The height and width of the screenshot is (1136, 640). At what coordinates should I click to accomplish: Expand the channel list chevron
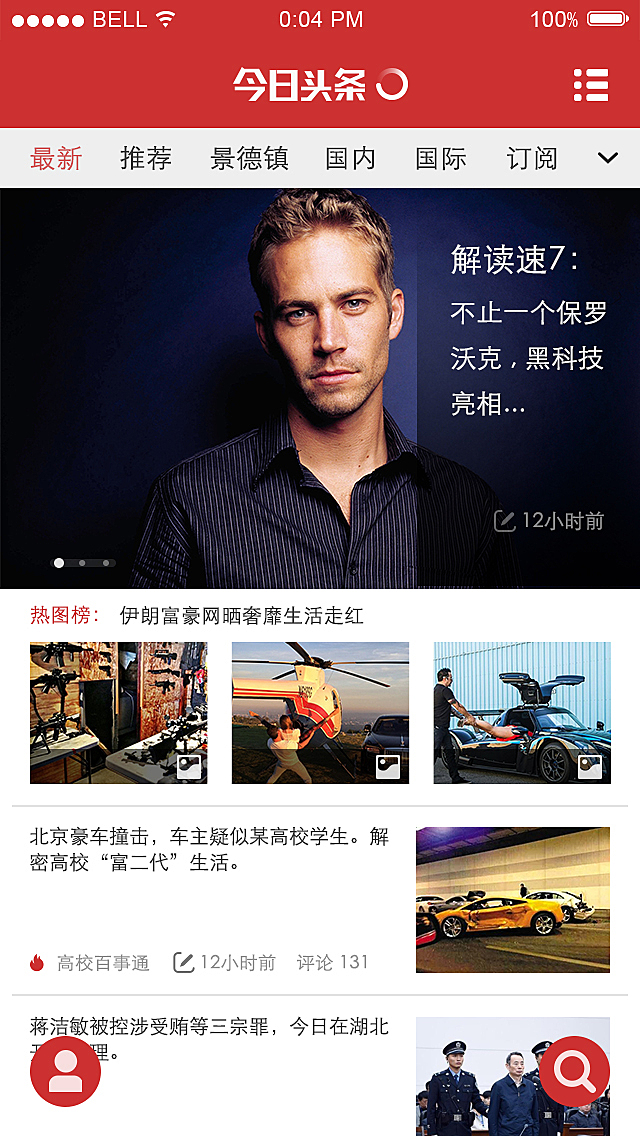click(608, 158)
